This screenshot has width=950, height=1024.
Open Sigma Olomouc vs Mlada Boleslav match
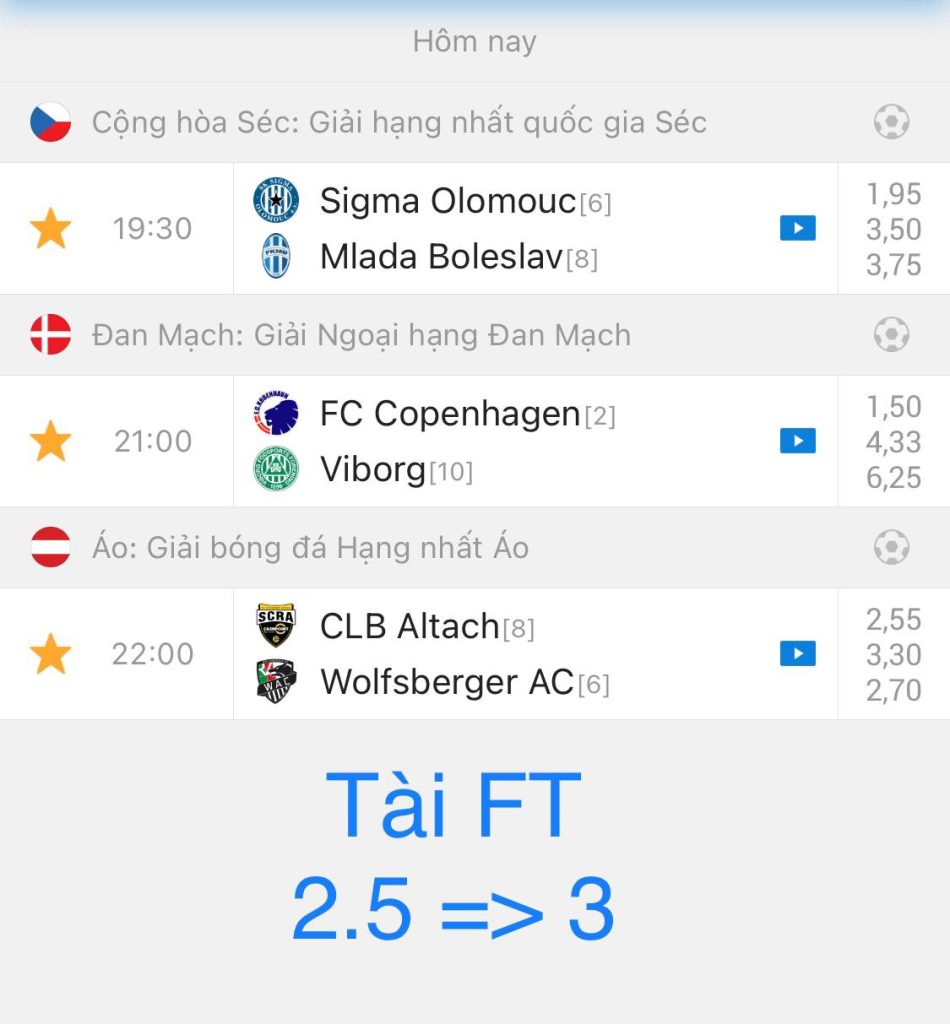tap(465, 229)
